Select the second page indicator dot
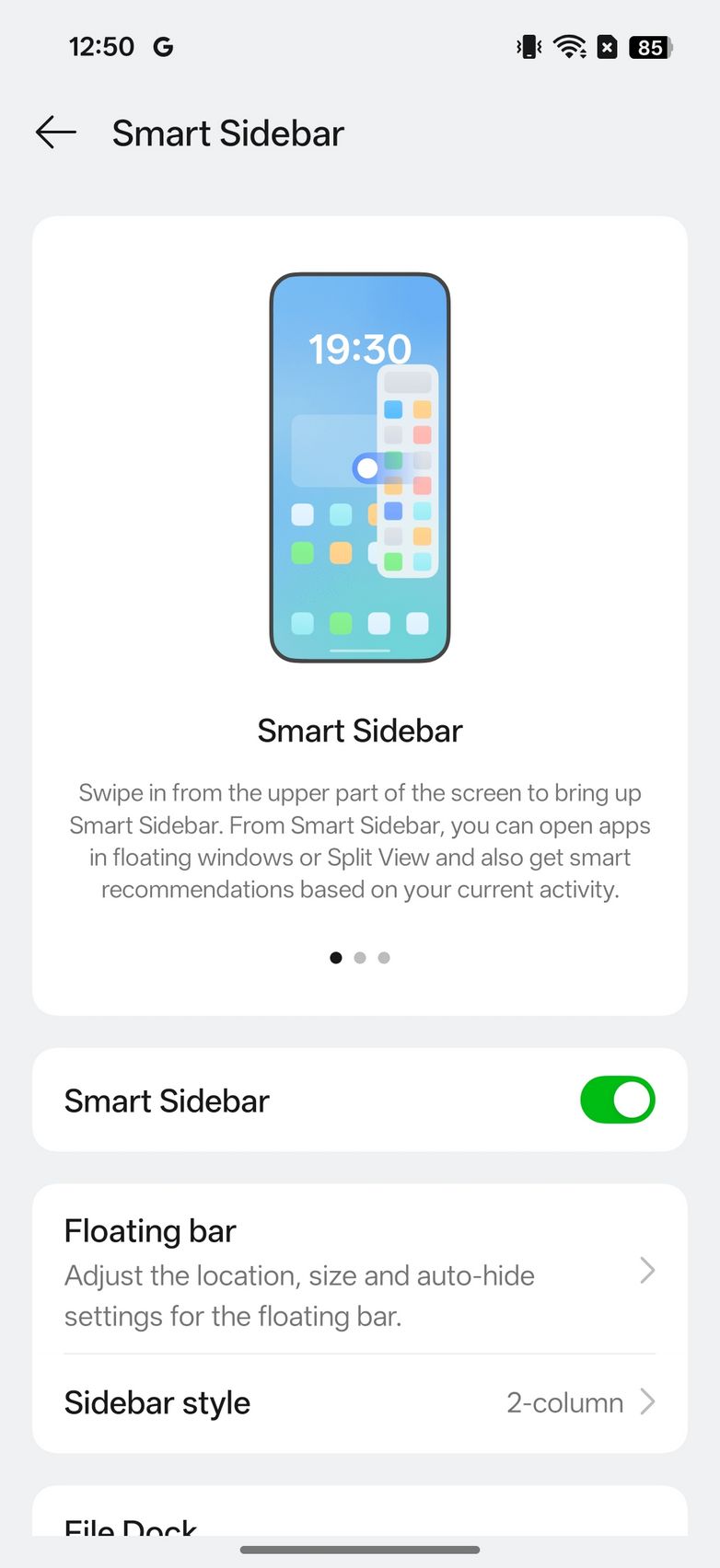 pyautogui.click(x=360, y=958)
